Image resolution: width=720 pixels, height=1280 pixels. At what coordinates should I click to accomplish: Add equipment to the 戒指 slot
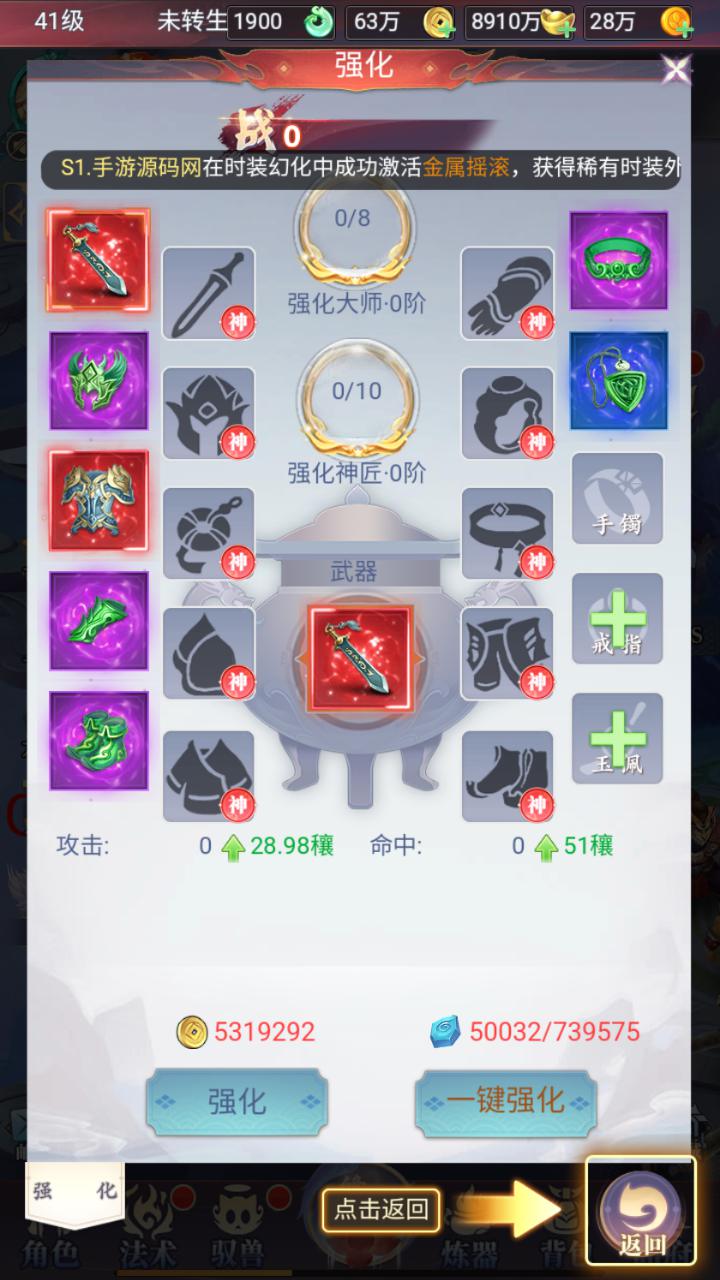618,620
